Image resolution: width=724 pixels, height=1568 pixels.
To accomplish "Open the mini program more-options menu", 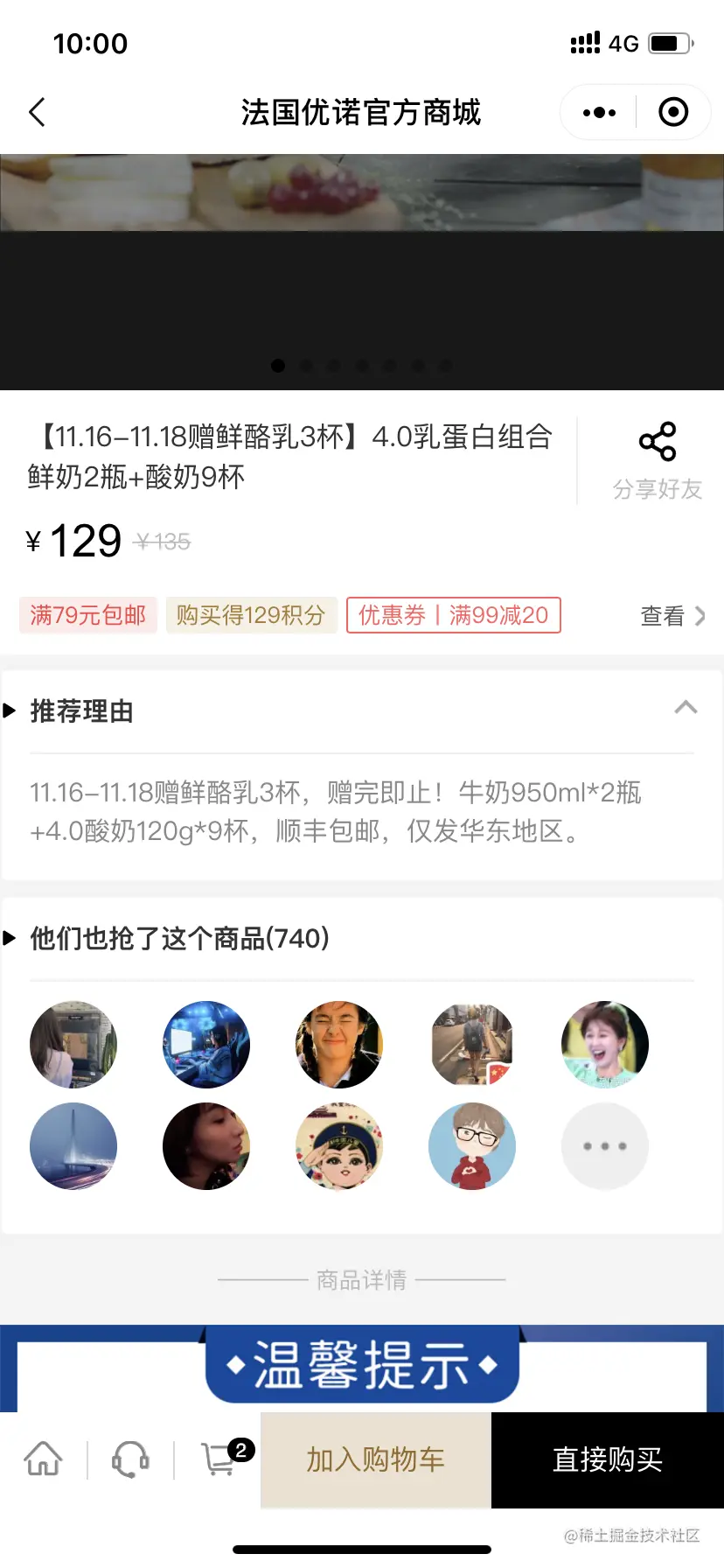I will [x=599, y=112].
